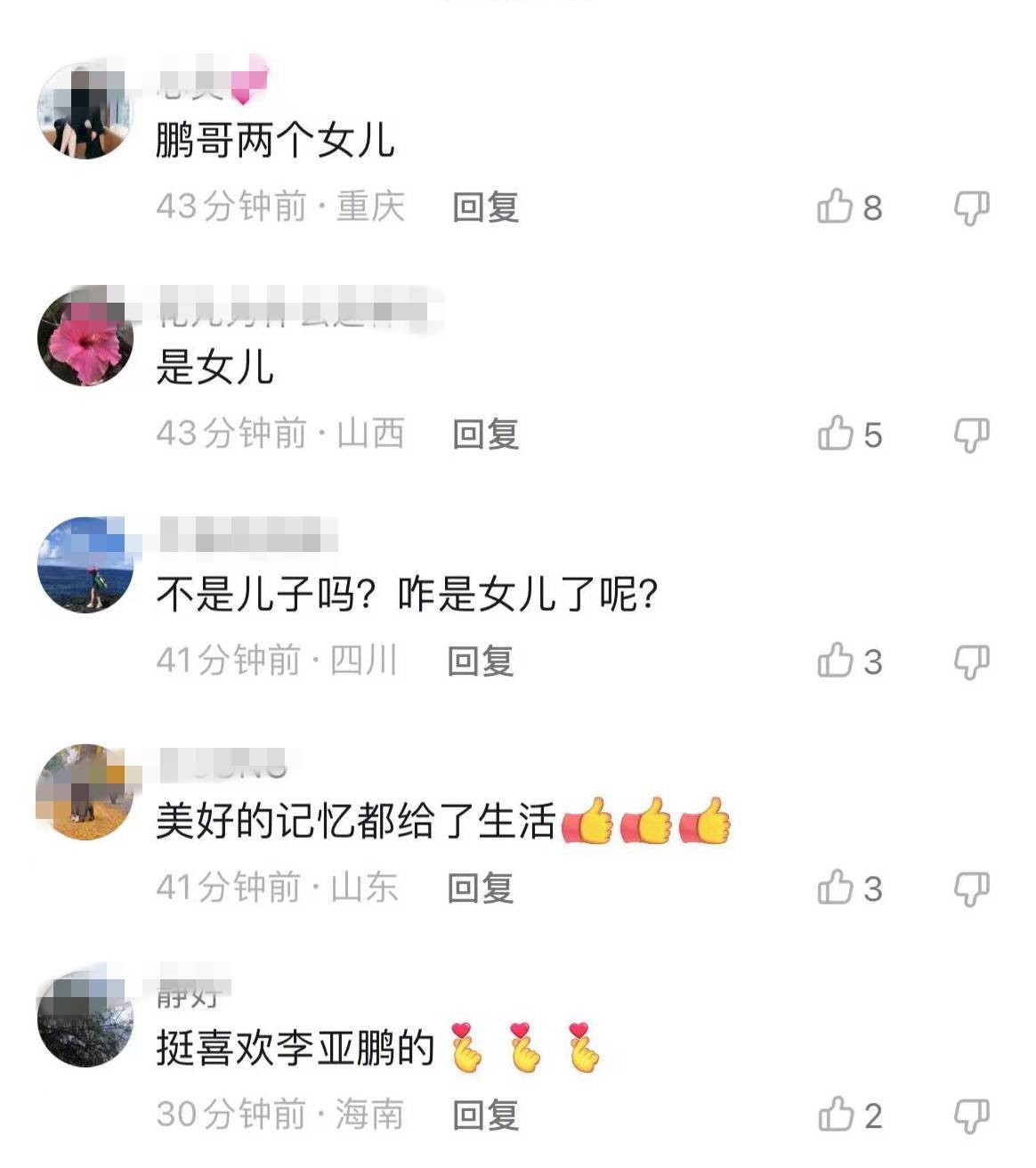This screenshot has width=1036, height=1168.
Task: Dislike the comment "是女儿"
Action: click(971, 434)
